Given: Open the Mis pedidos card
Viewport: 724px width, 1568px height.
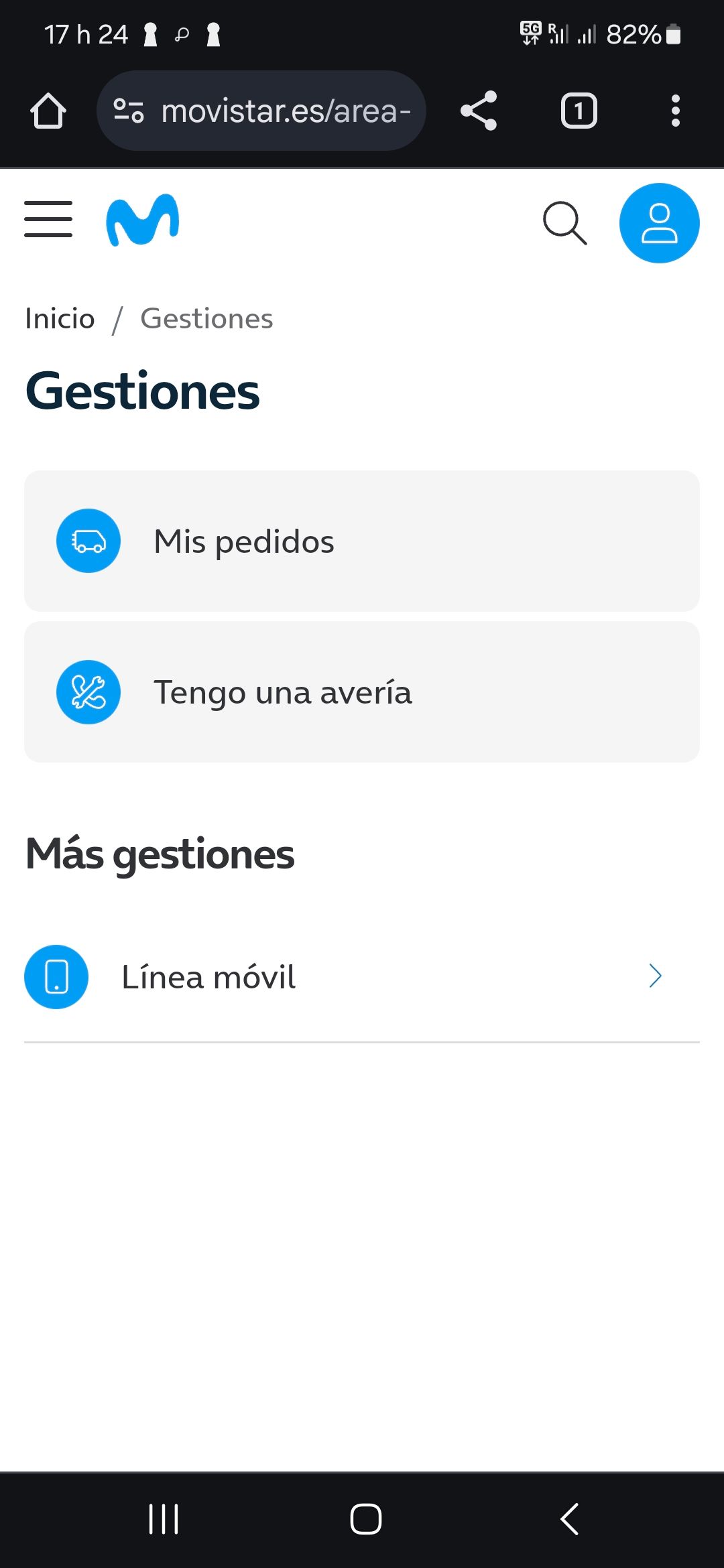Looking at the screenshot, I should pos(362,541).
